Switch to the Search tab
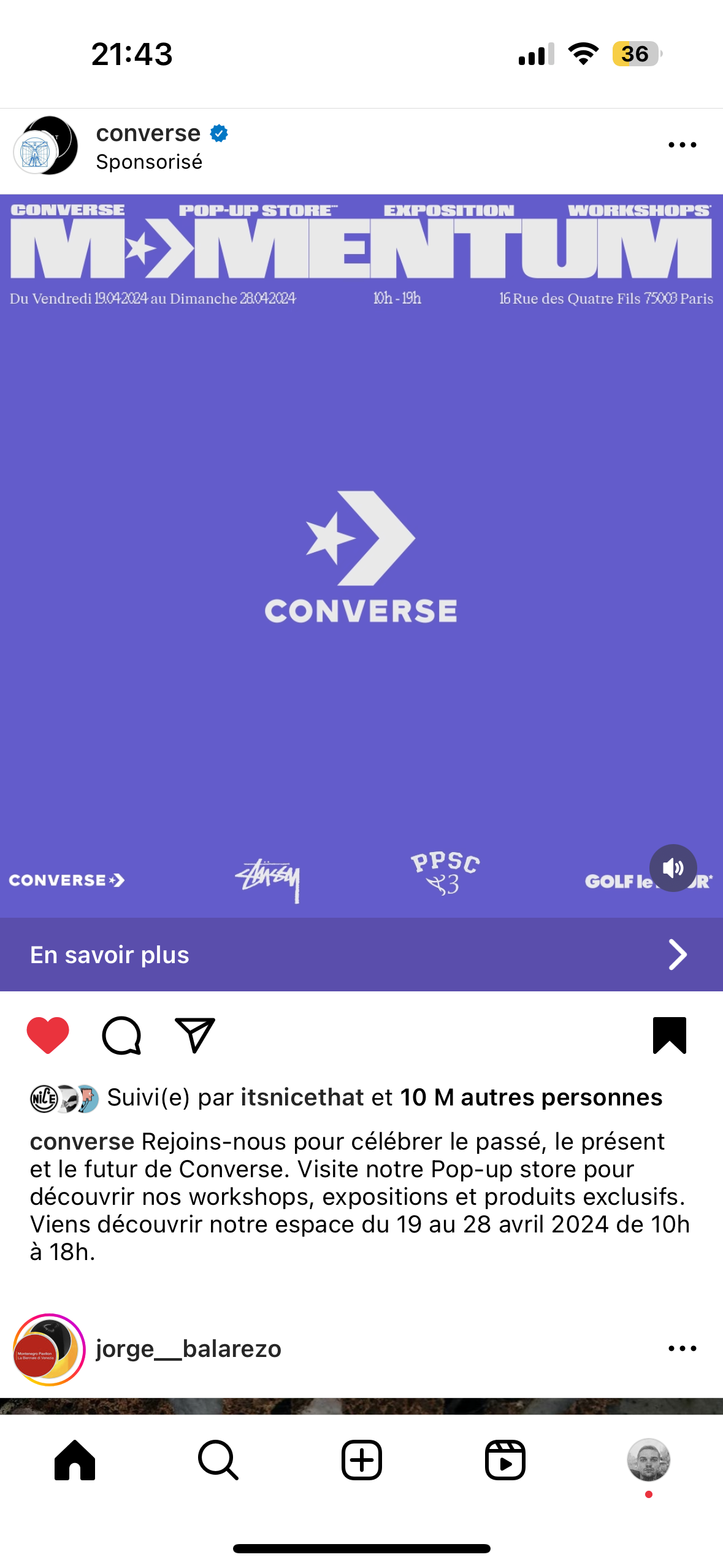The width and height of the screenshot is (723, 1568). (218, 1461)
